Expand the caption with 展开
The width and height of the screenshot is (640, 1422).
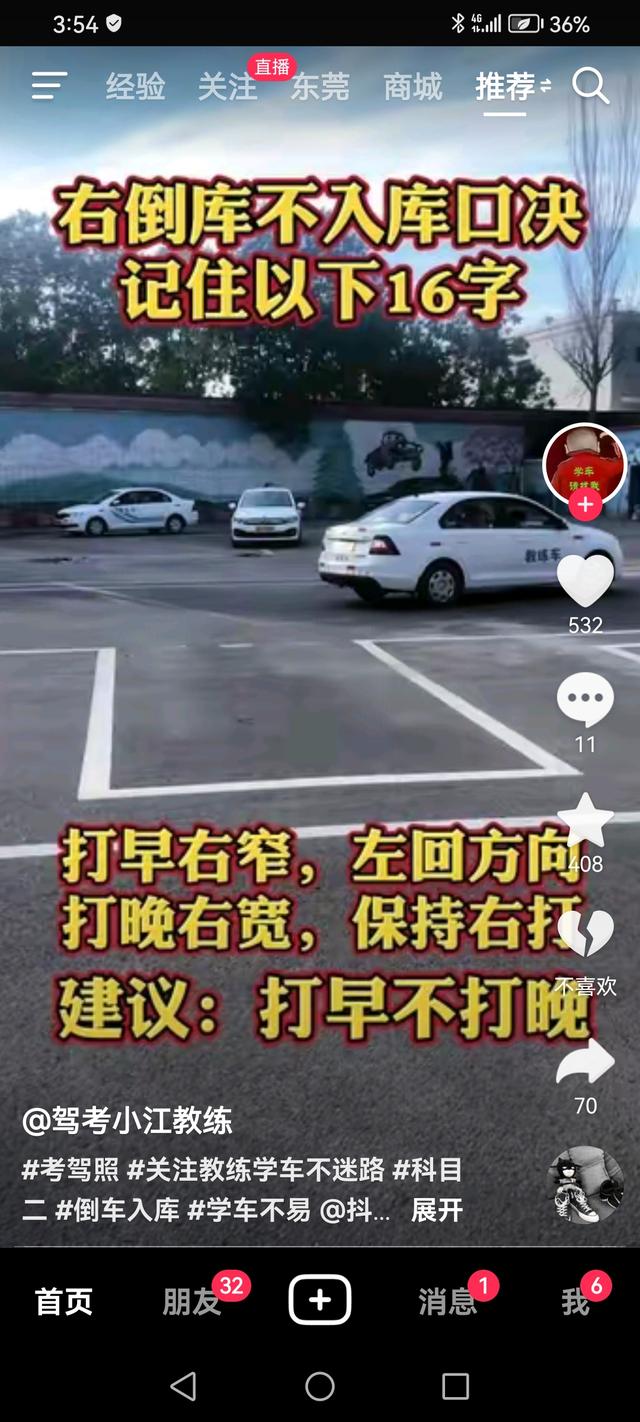(437, 1210)
